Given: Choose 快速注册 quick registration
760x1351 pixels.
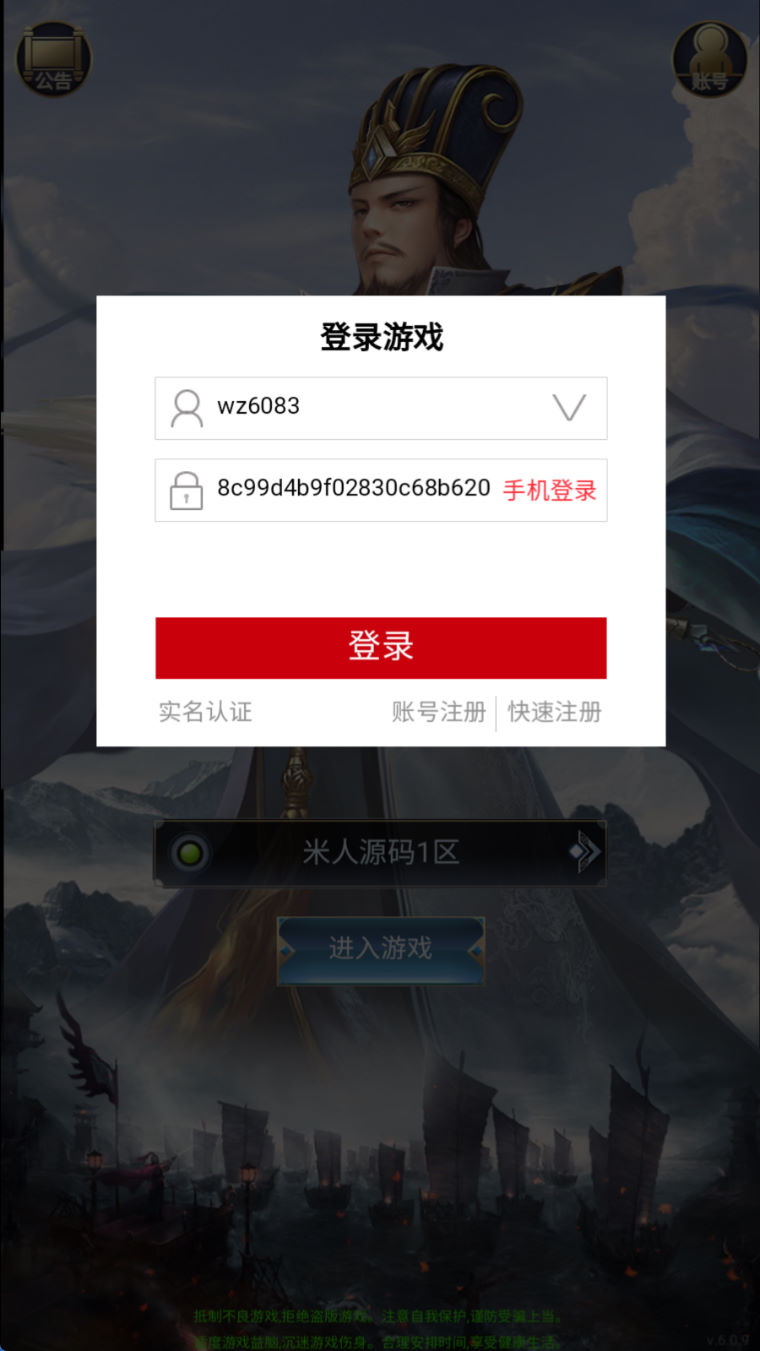Looking at the screenshot, I should (x=555, y=712).
